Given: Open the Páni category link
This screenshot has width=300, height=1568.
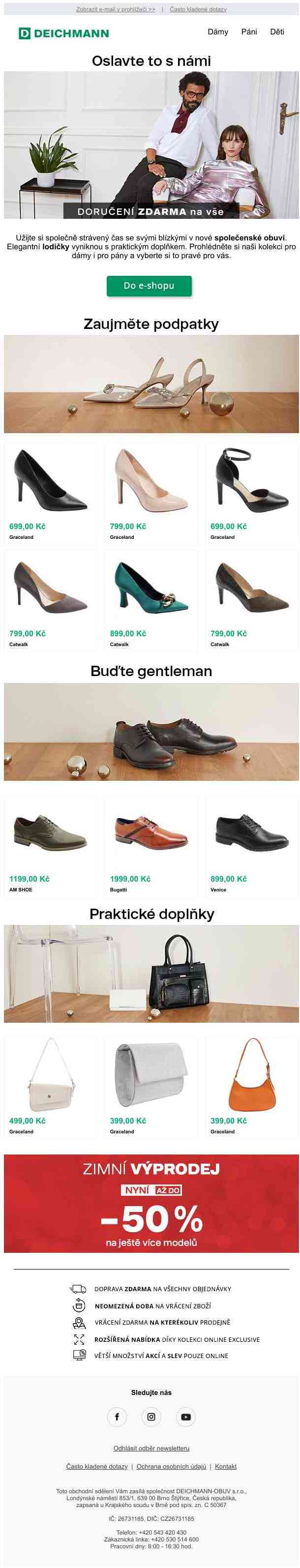Looking at the screenshot, I should click(x=249, y=31).
